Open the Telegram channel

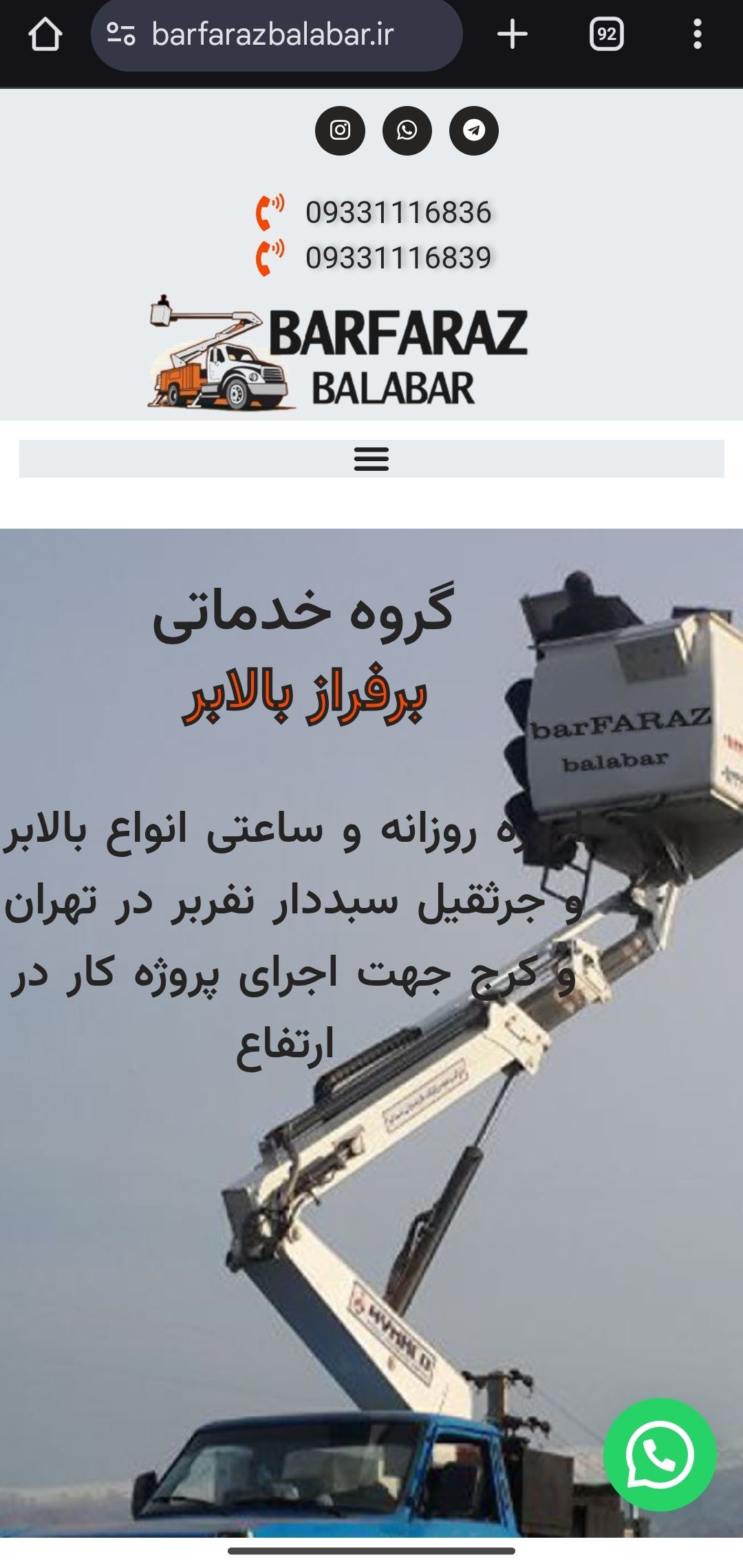coord(473,130)
